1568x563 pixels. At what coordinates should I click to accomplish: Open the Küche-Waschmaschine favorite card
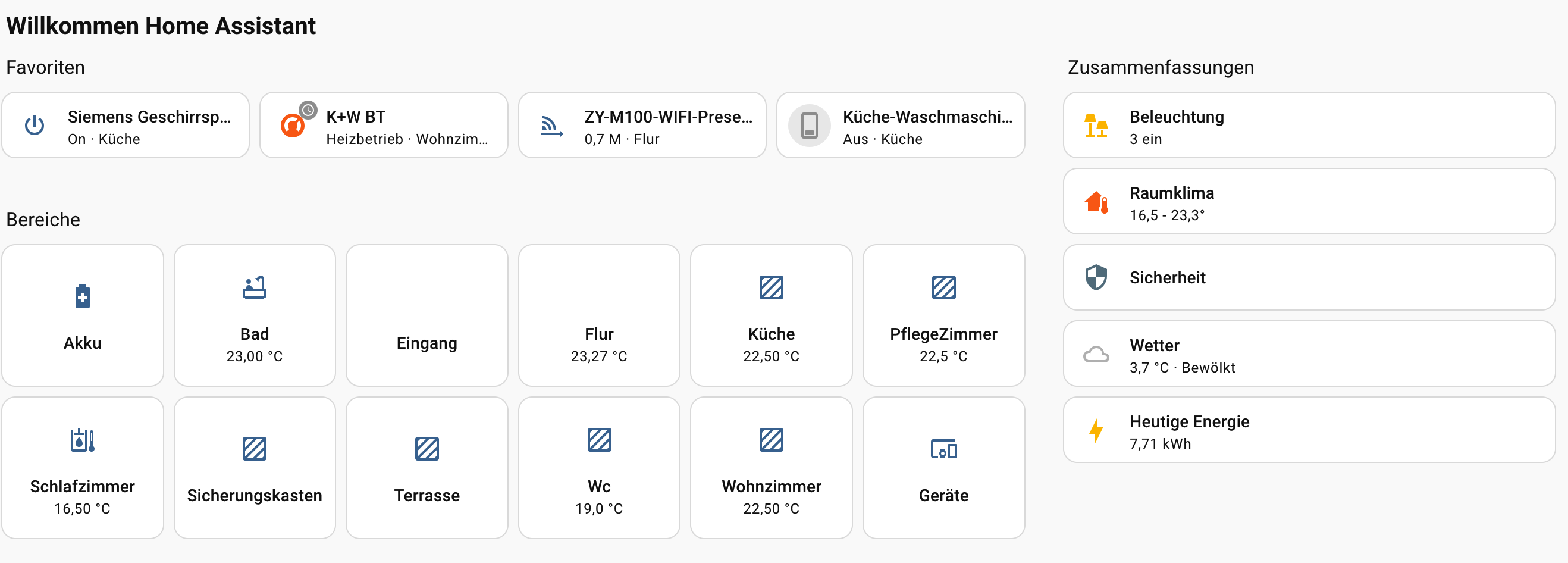coord(899,126)
